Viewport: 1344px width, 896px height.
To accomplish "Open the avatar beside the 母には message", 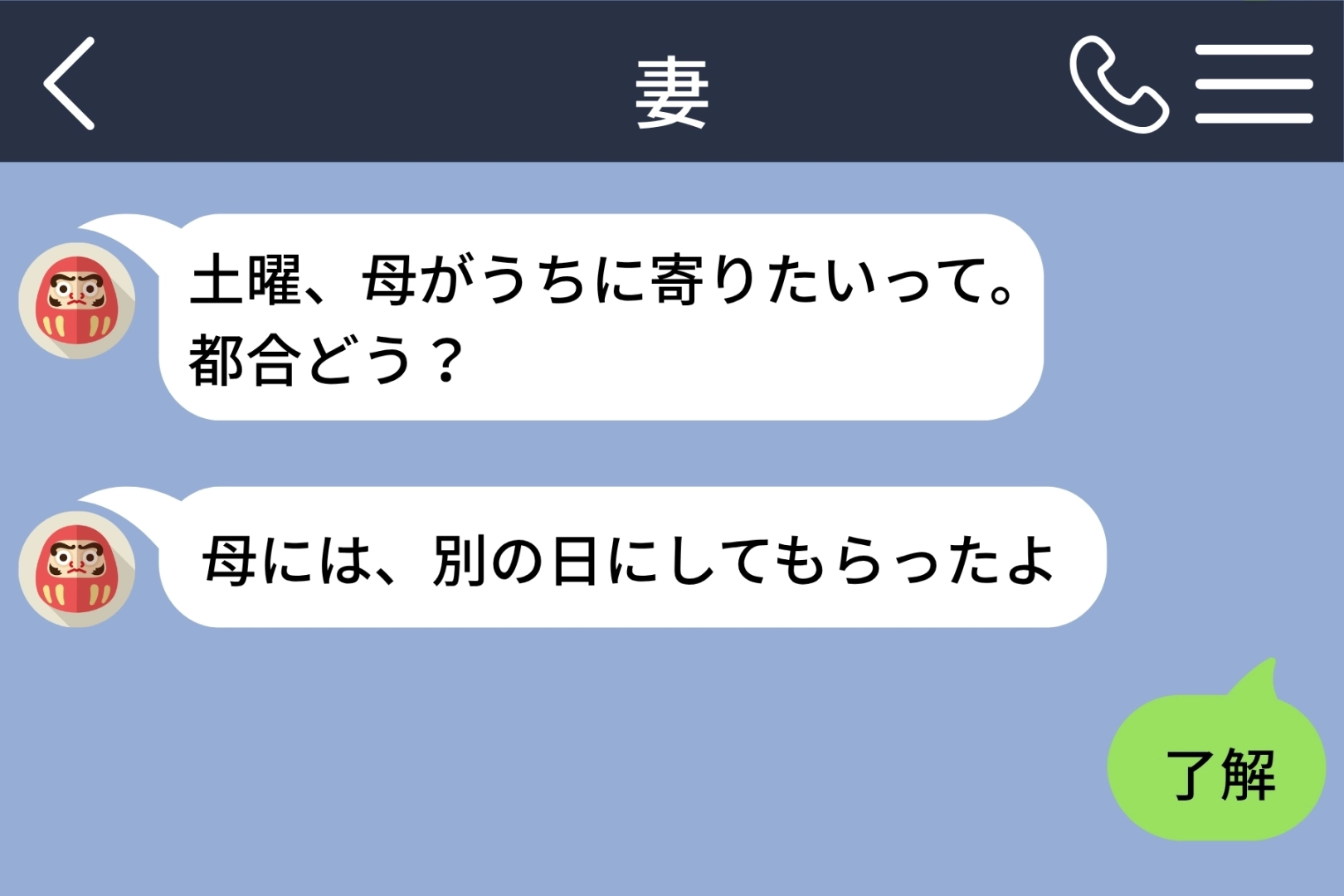I will (77, 569).
